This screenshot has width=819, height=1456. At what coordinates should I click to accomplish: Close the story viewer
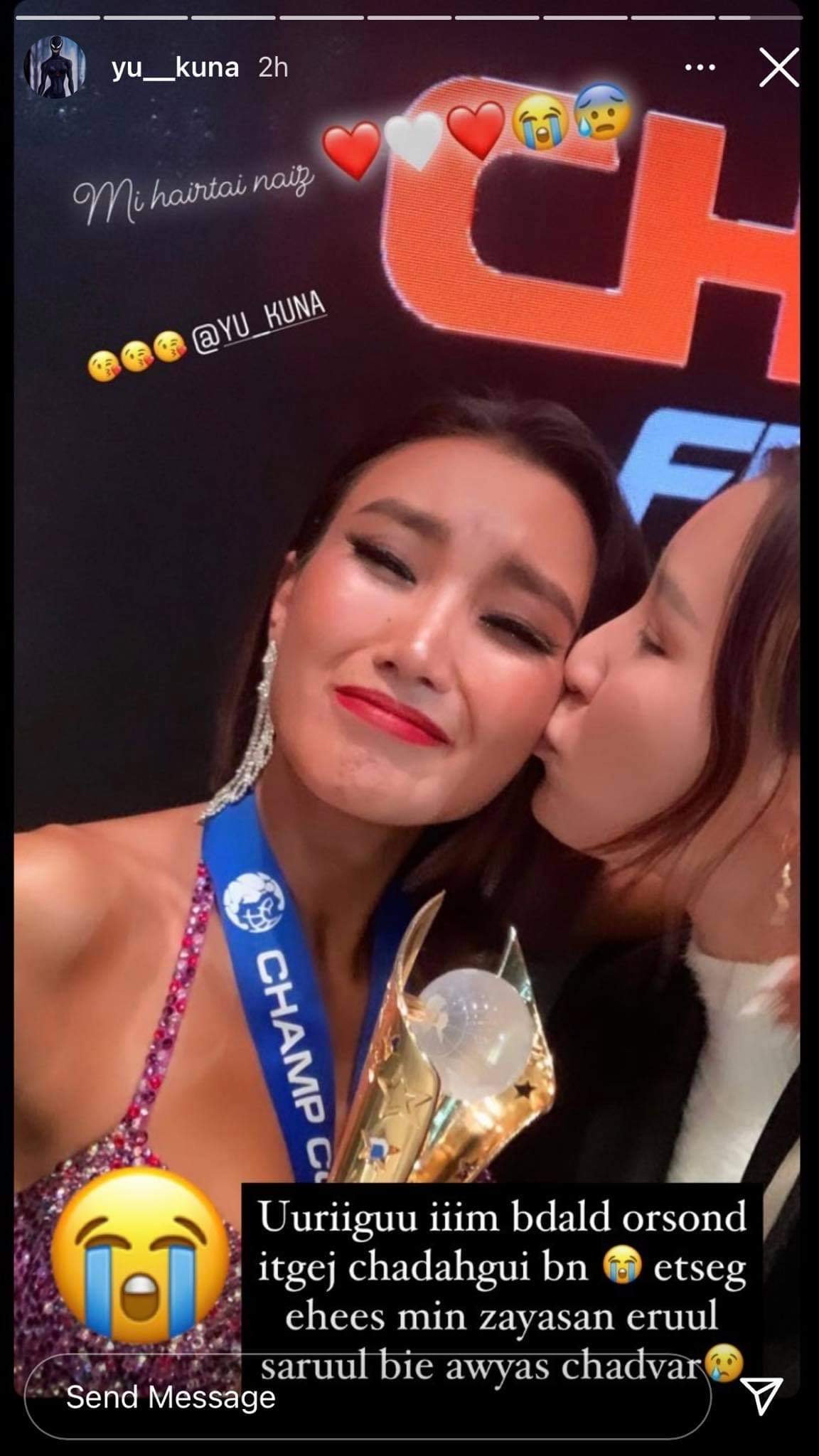(778, 68)
